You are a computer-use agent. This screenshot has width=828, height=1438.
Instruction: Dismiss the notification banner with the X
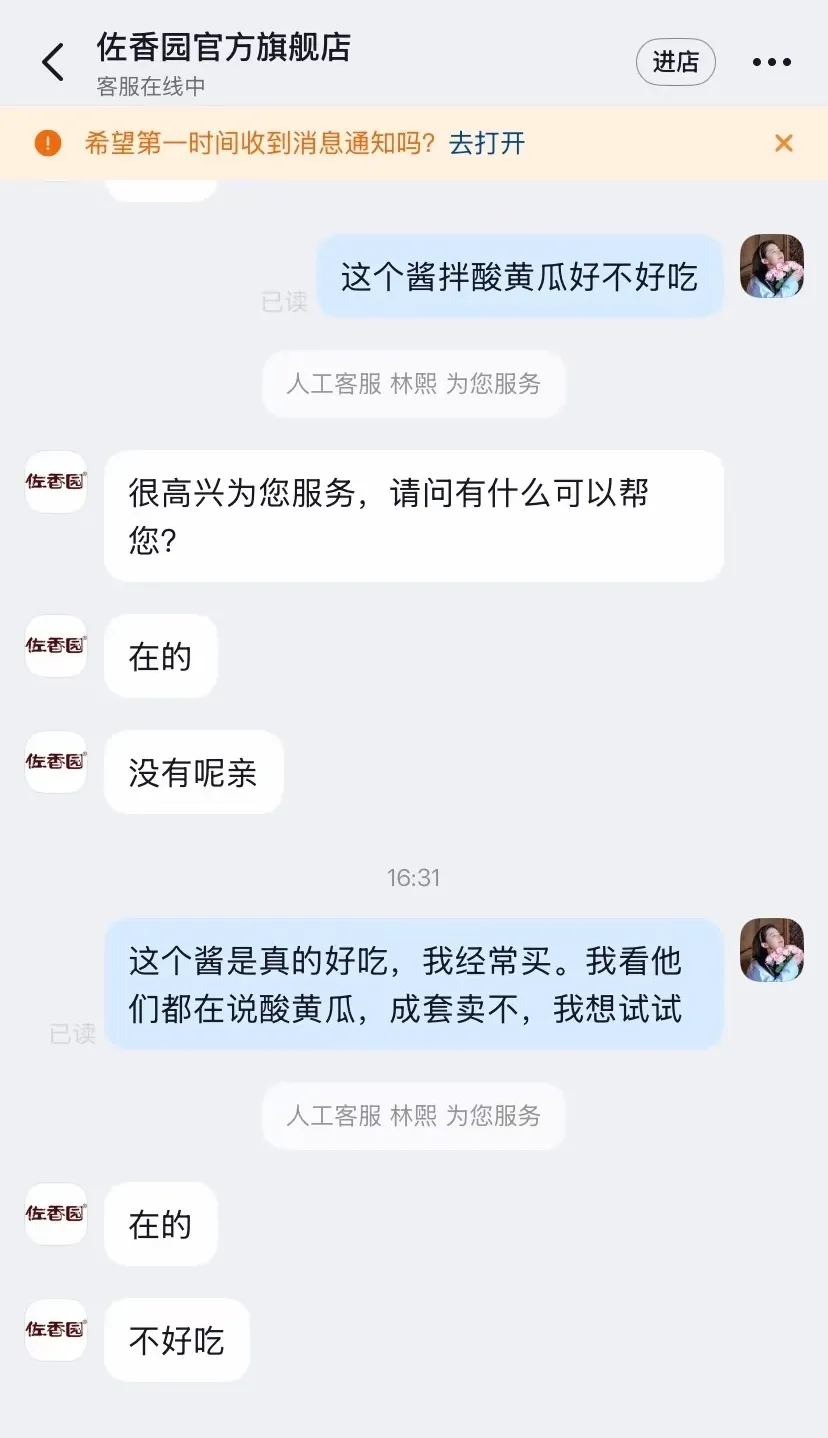point(784,143)
